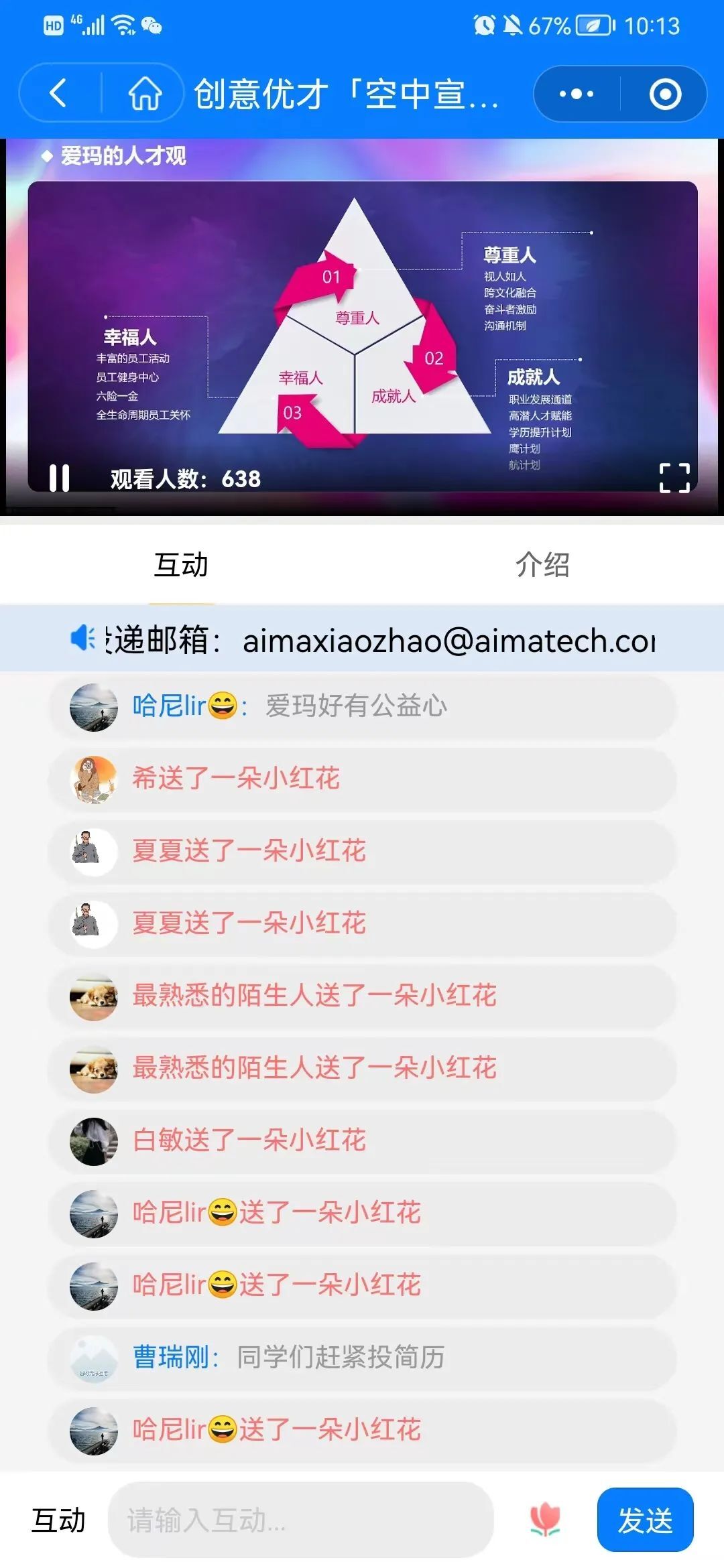This screenshot has height=1568, width=724.
Task: Switch to the 介绍 tab
Action: click(x=542, y=565)
